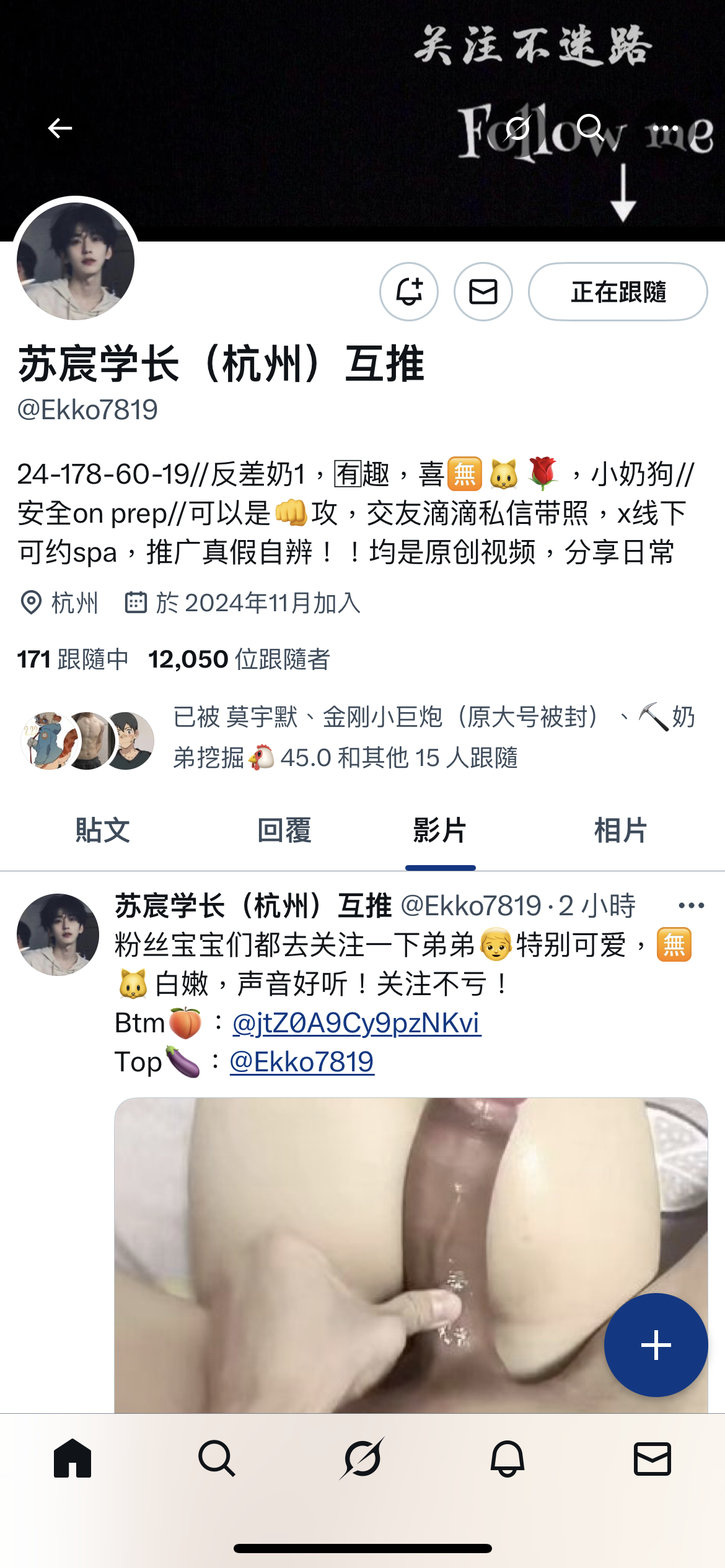This screenshot has width=725, height=1568.
Task: Open the post's three-dot menu
Action: coord(692,905)
